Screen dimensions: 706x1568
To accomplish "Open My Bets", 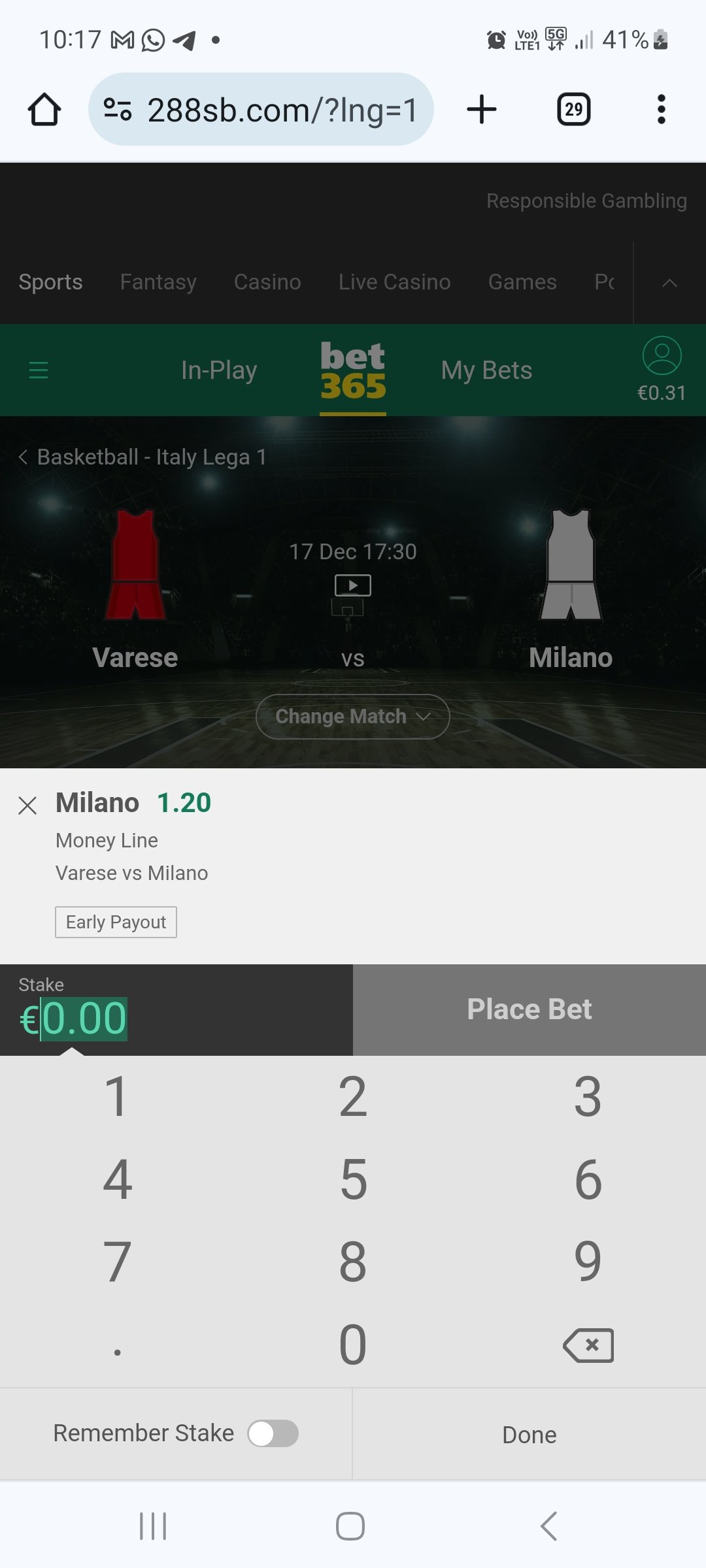I will click(486, 370).
